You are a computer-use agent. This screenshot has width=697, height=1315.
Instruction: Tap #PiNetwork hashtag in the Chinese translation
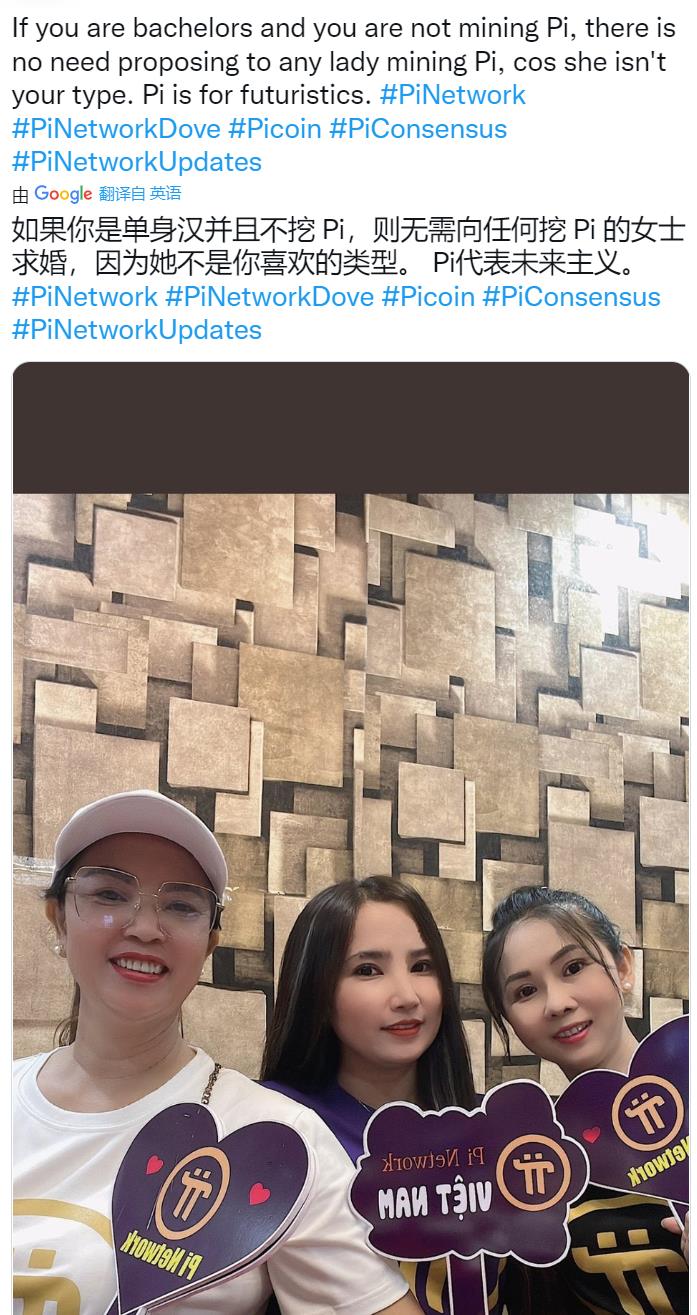coord(85,297)
